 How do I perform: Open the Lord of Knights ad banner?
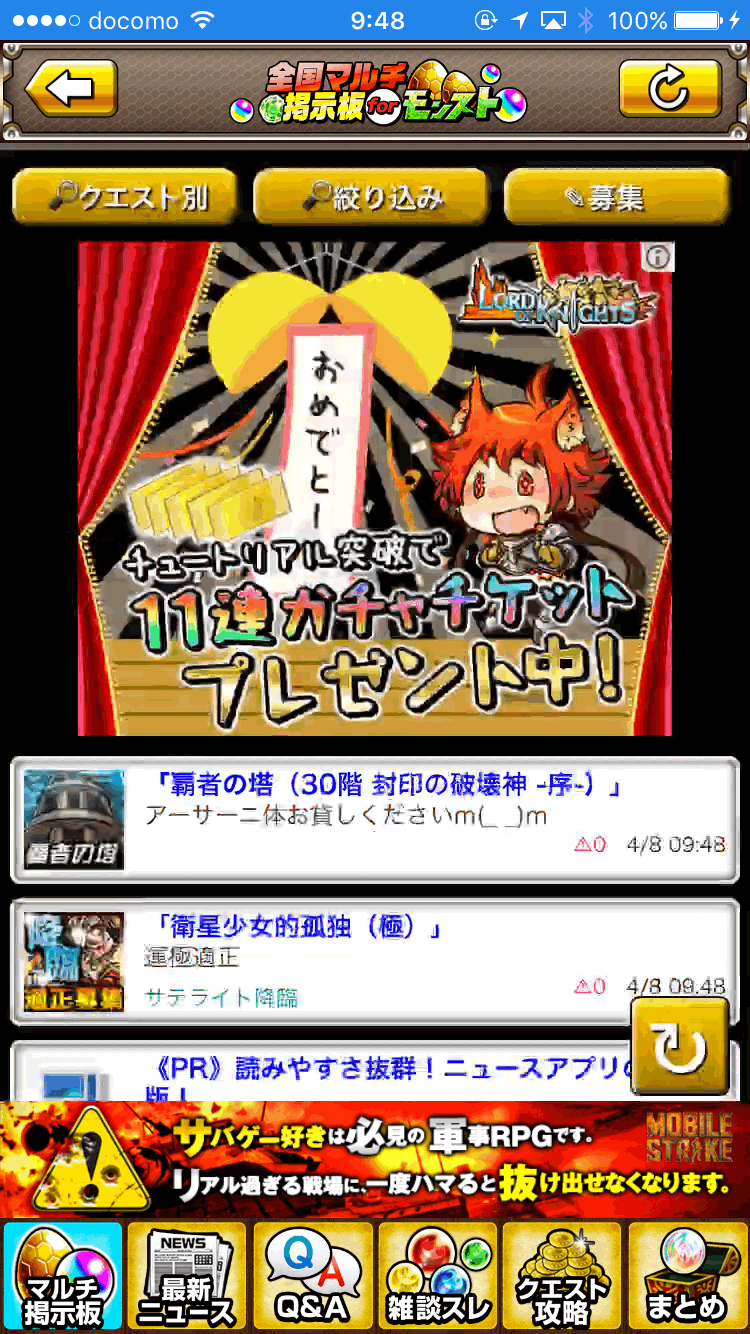pyautogui.click(x=375, y=488)
